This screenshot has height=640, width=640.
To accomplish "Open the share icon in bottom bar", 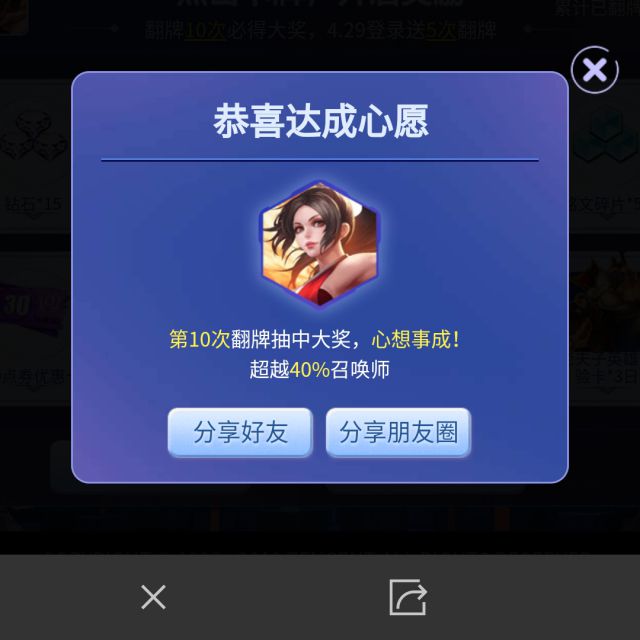I will 407,597.
